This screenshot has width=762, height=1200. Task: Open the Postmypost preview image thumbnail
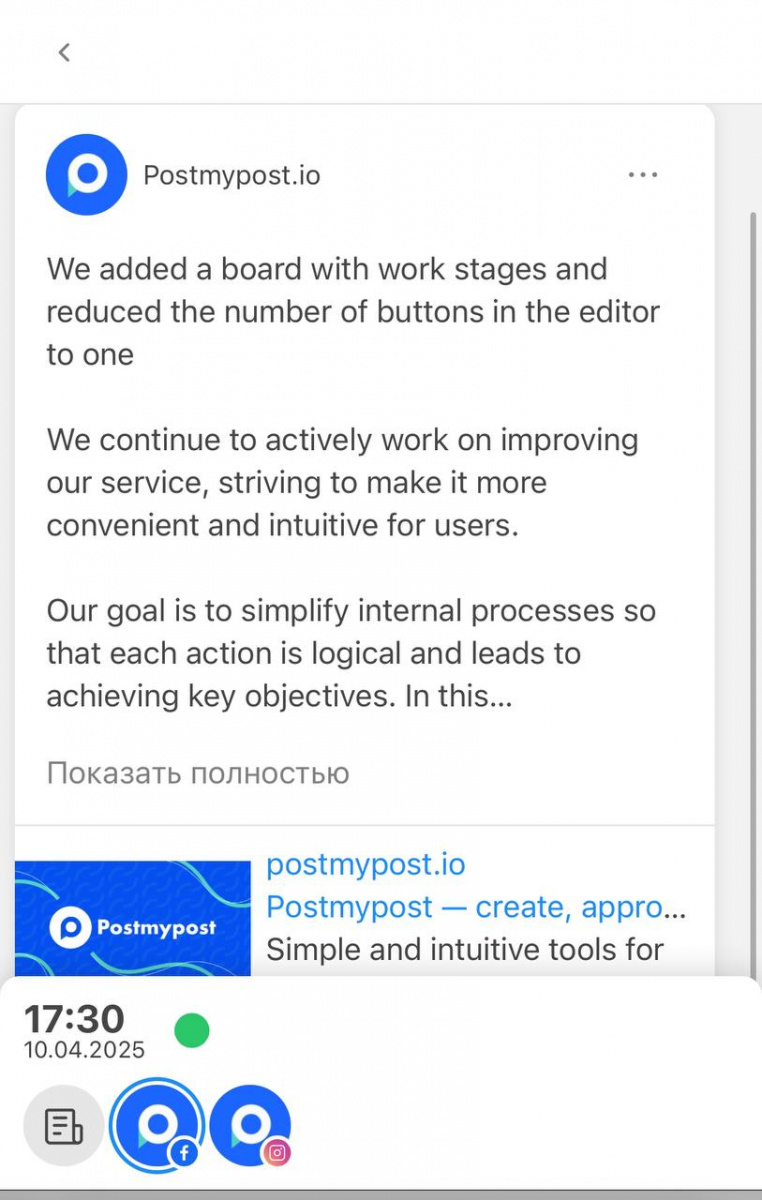tap(132, 920)
